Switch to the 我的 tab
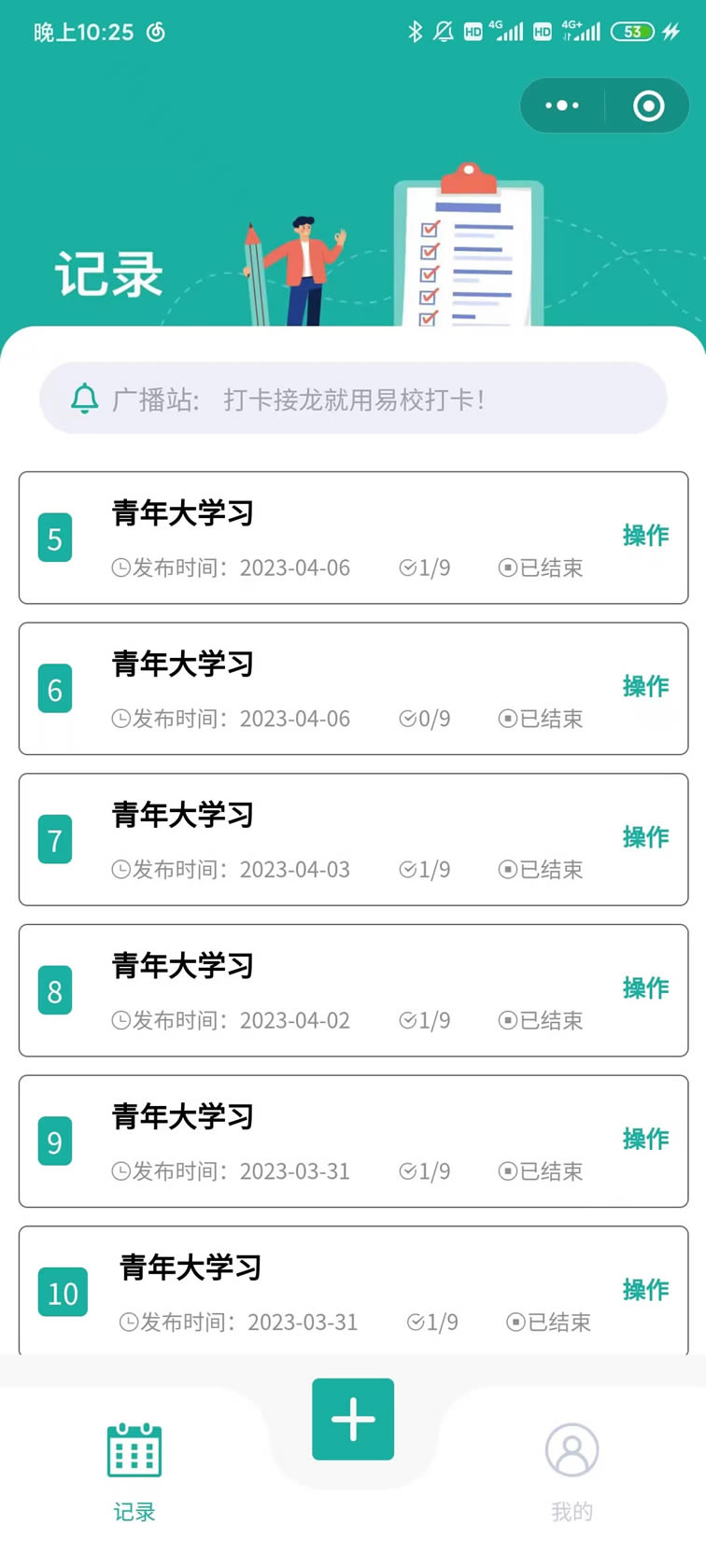706x1568 pixels. [x=572, y=1470]
